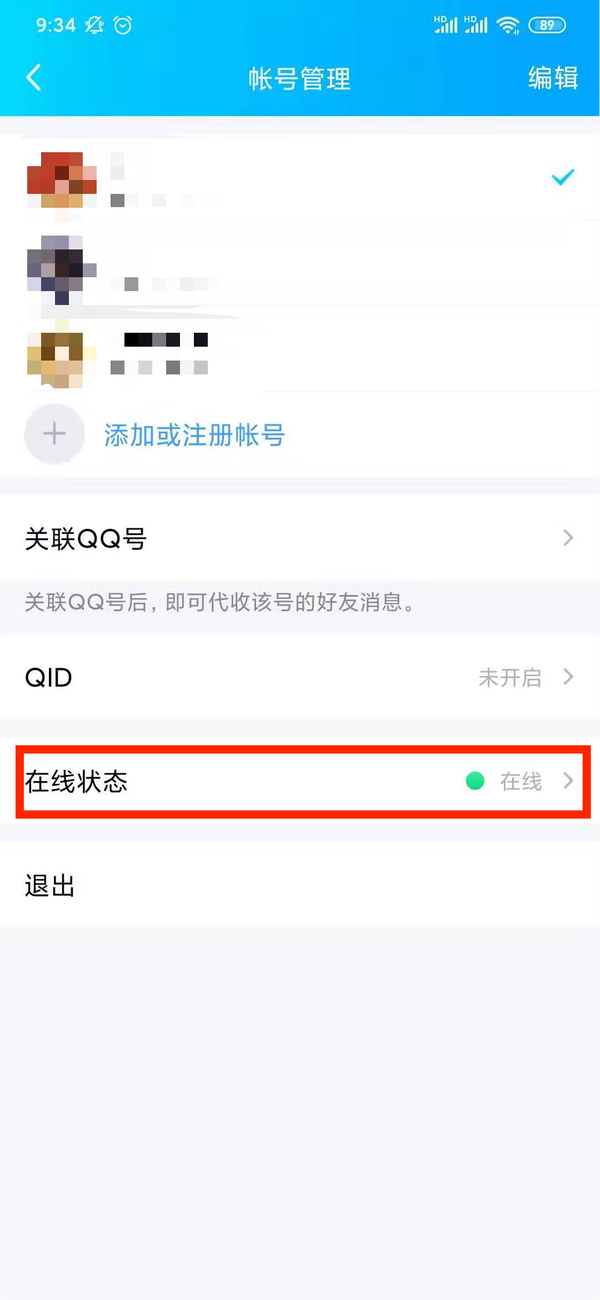
Task: Tap 编辑 to edit accounts
Action: [553, 78]
